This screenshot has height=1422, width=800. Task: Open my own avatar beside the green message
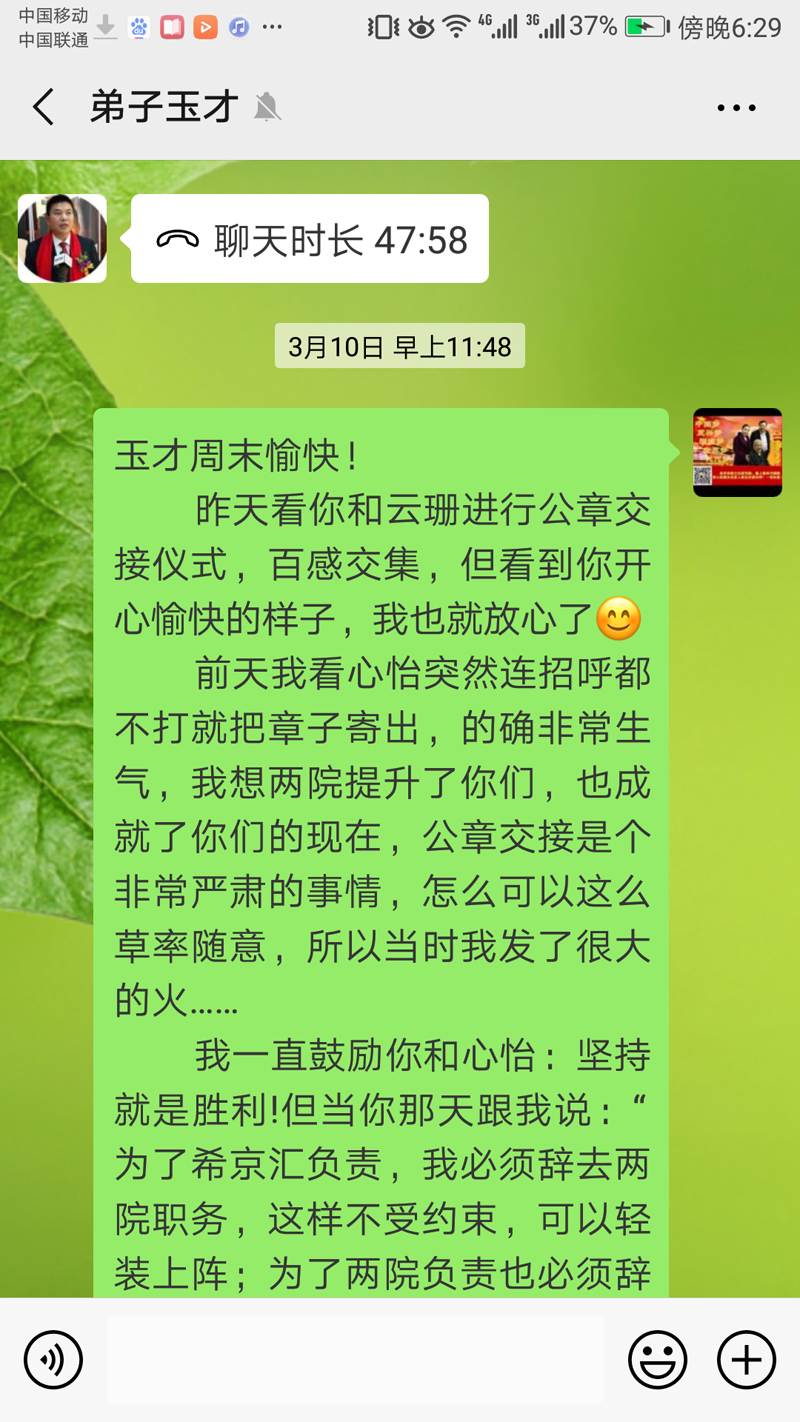click(x=737, y=452)
